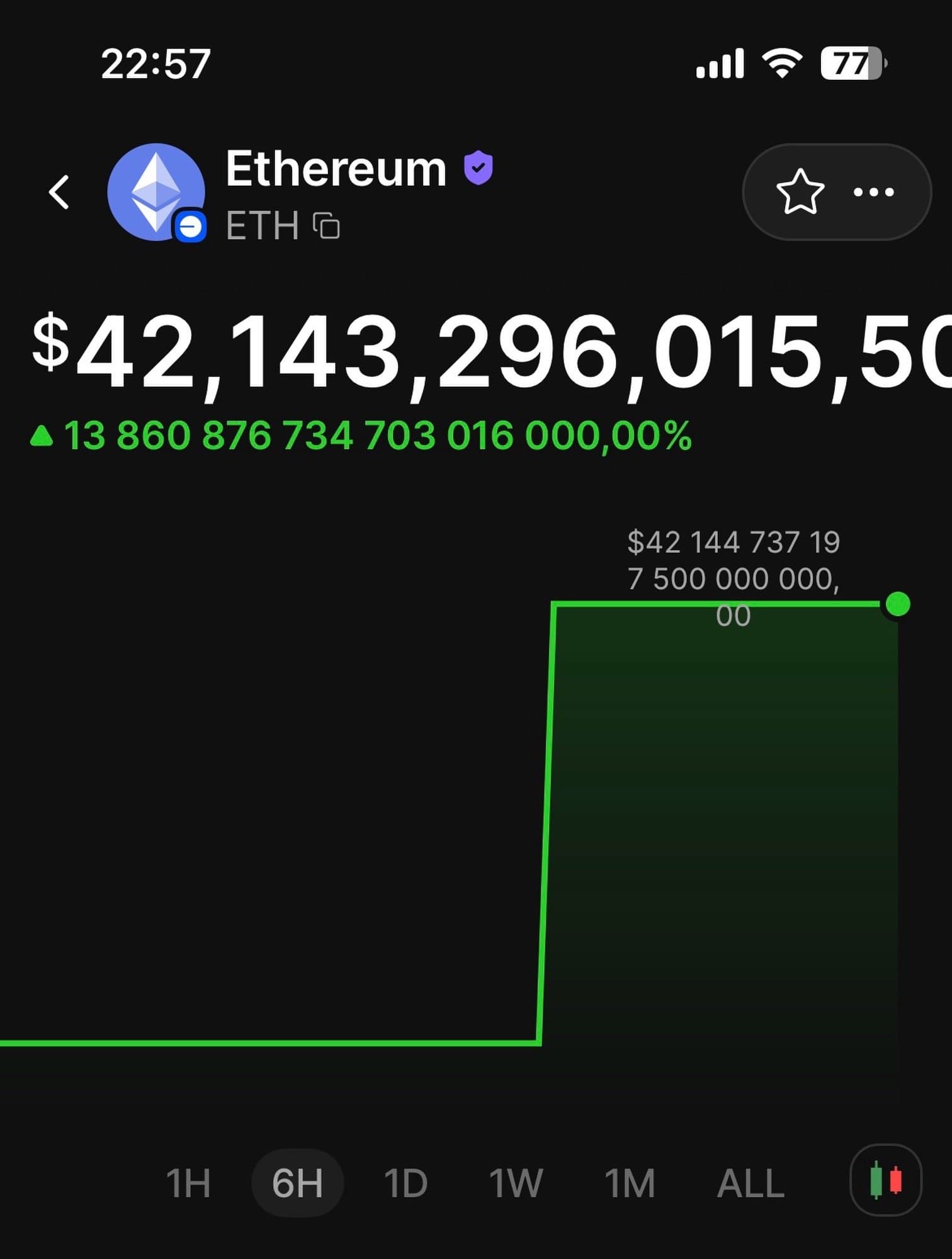Add Ethereum to favorites
Image resolution: width=952 pixels, height=1259 pixels.
[800, 192]
